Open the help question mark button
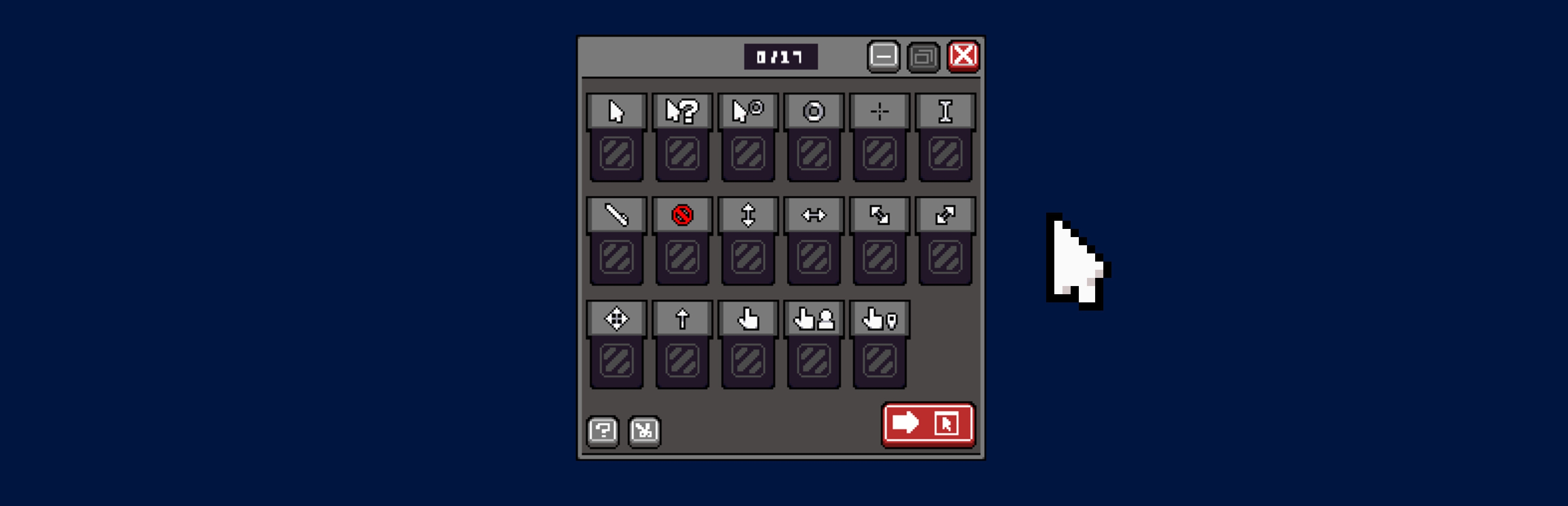Image resolution: width=1568 pixels, height=506 pixels. click(603, 431)
